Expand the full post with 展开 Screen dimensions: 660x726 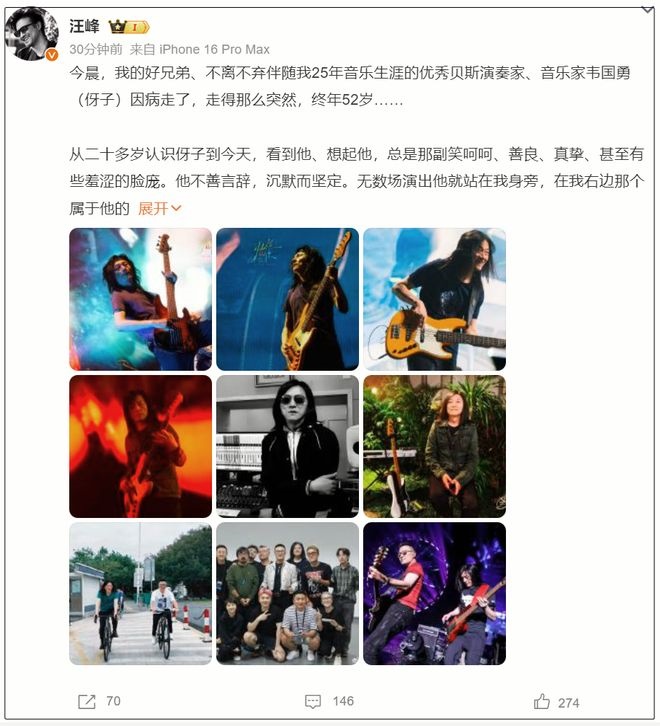click(159, 208)
